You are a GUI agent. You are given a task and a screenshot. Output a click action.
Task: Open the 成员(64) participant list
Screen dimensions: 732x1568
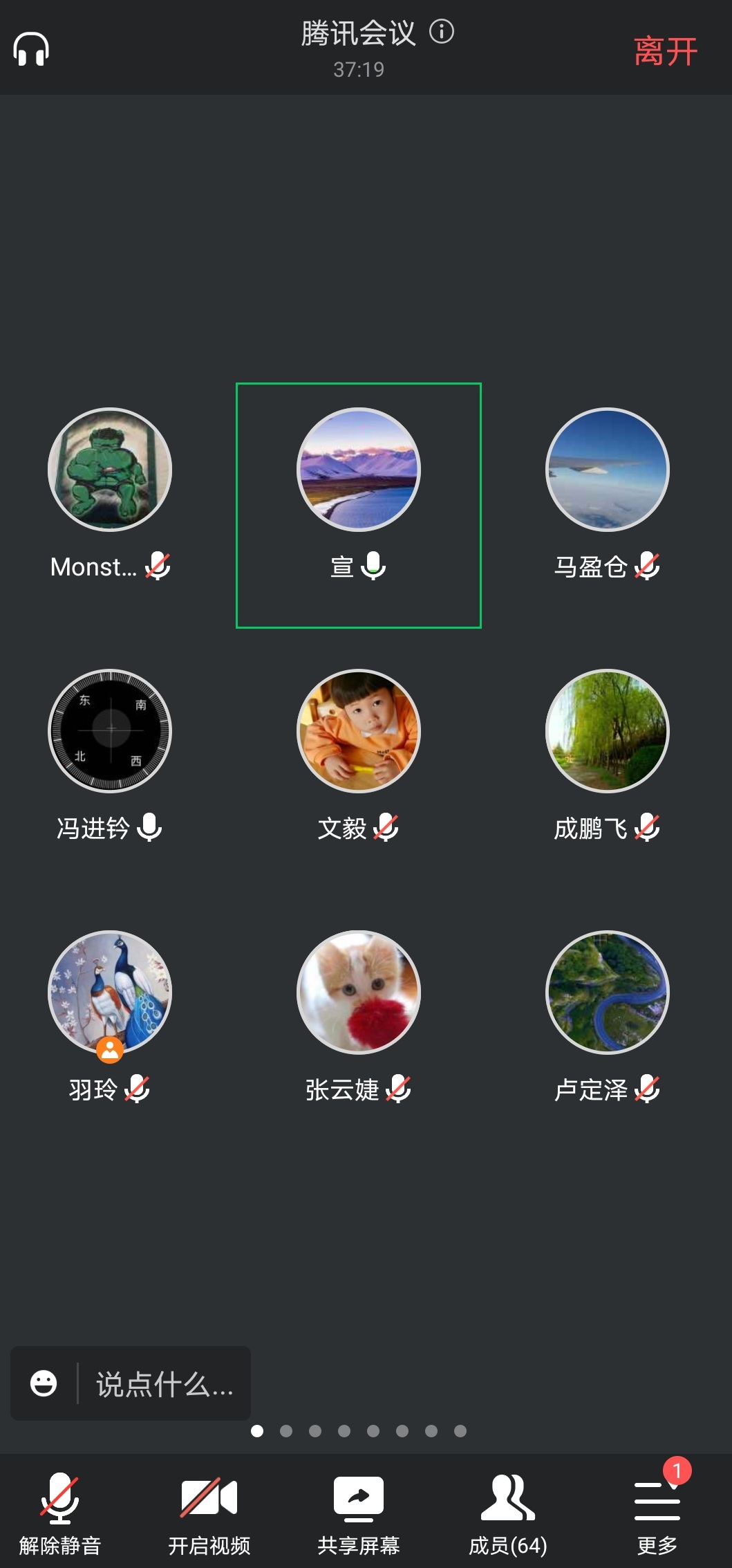[508, 1513]
